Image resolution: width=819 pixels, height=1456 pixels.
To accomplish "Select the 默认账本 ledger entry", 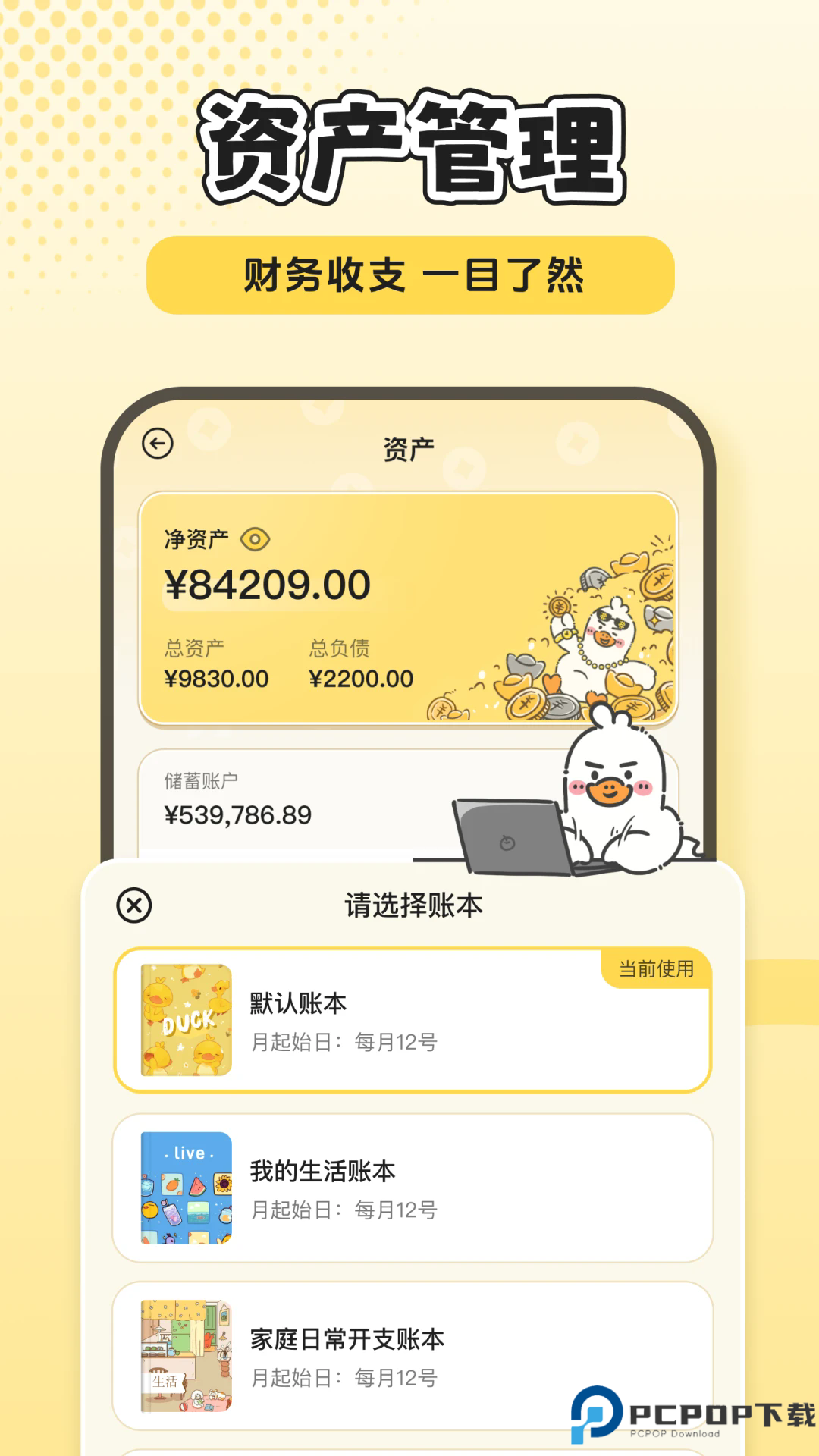I will tap(409, 1020).
